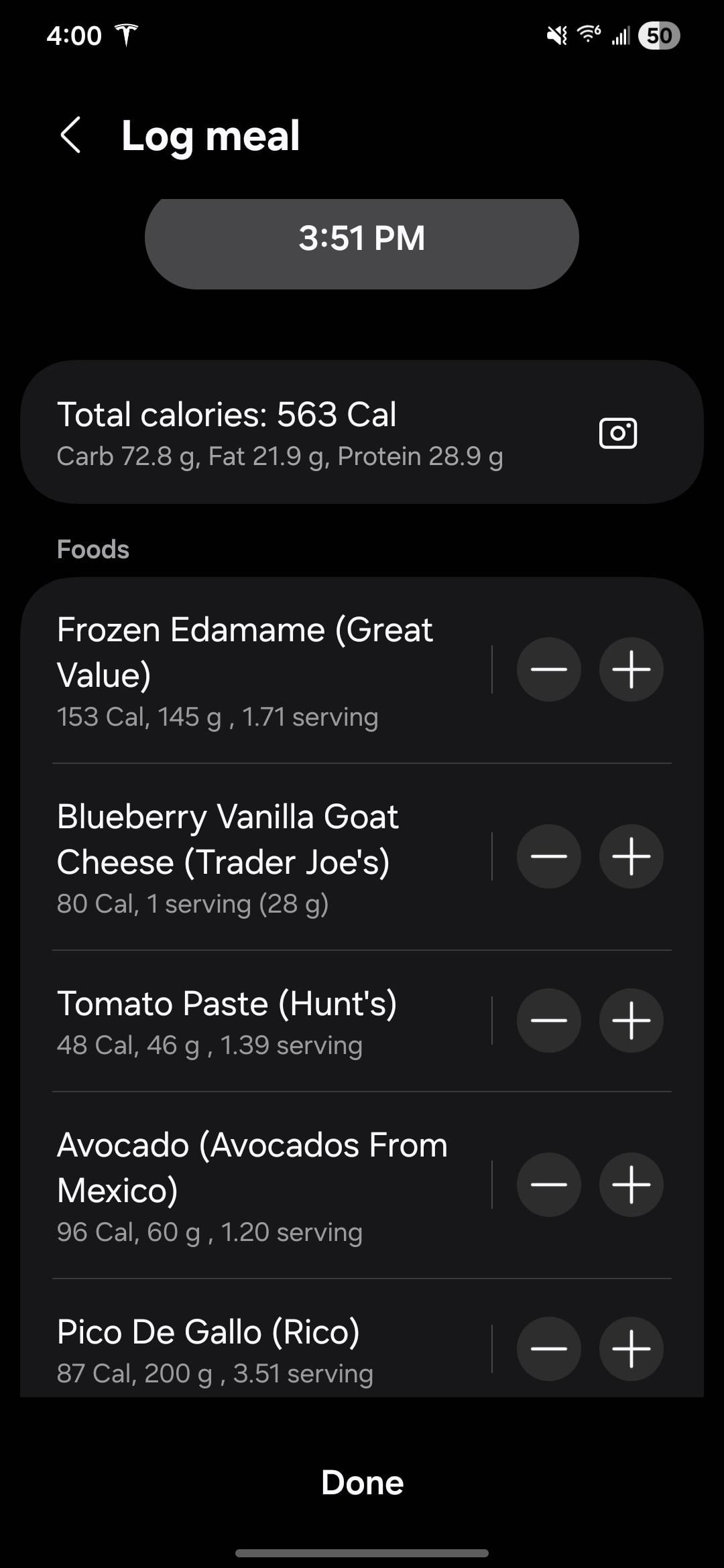Increase Pico De Gallo serving
Viewport: 724px width, 1568px height.
click(x=631, y=1349)
